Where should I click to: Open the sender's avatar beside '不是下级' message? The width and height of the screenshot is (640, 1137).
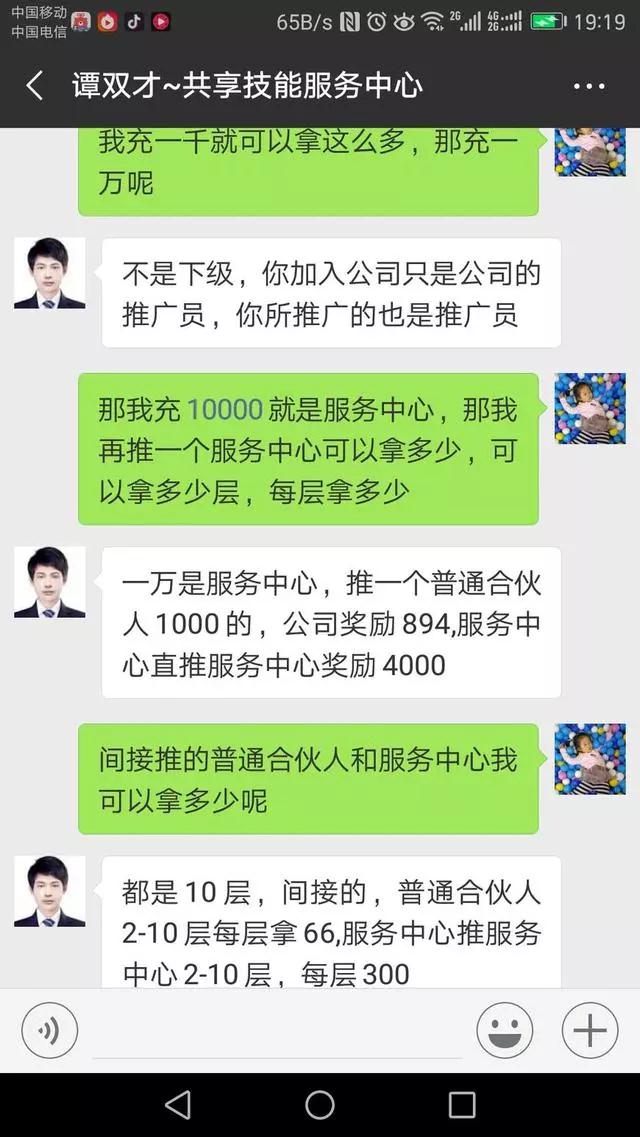(49, 273)
